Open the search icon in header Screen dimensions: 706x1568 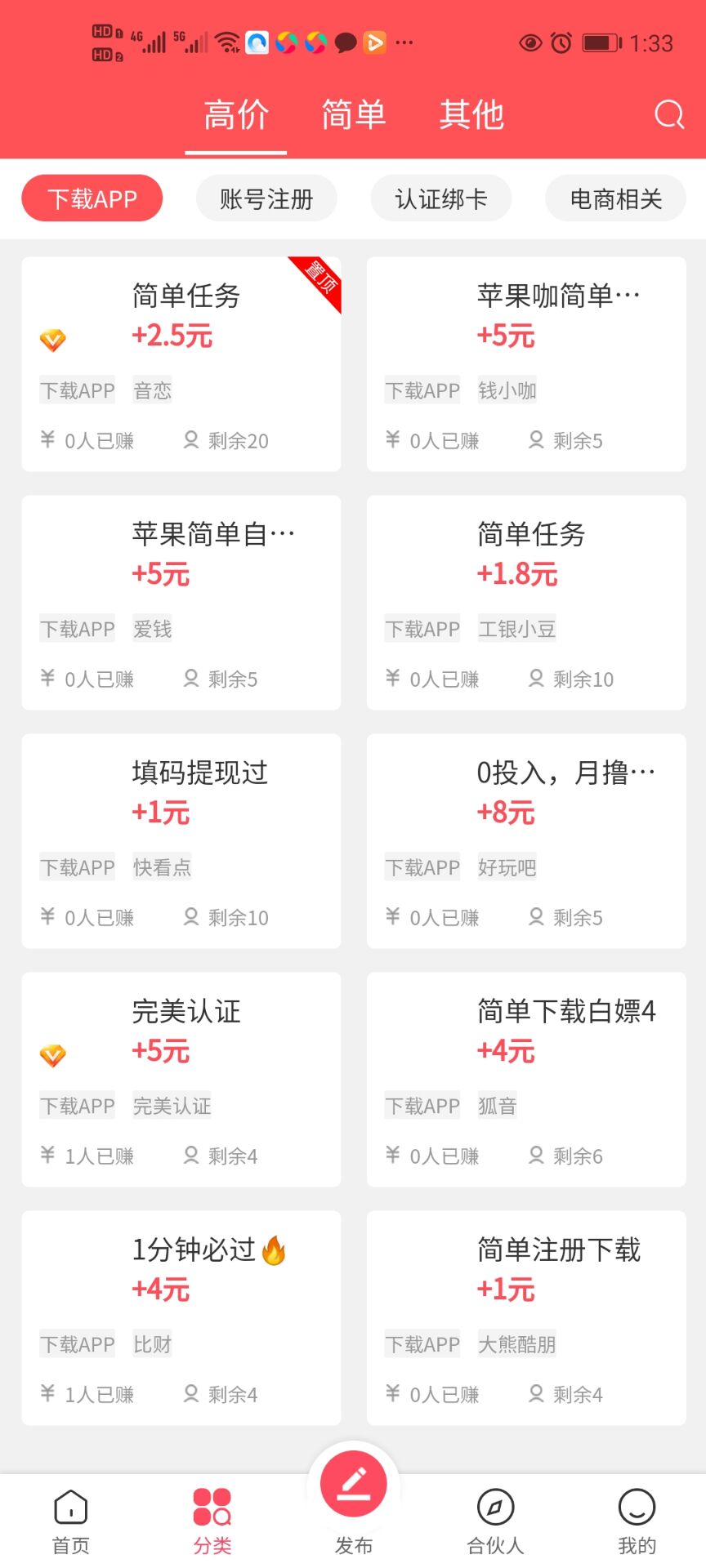click(668, 115)
